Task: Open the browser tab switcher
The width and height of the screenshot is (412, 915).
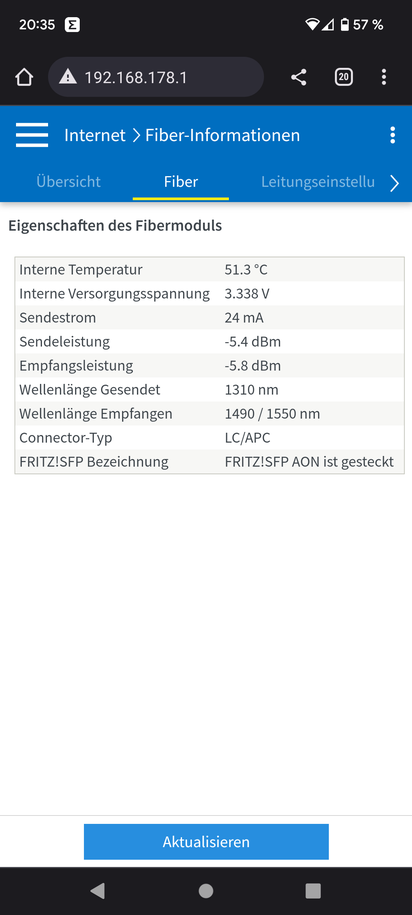Action: pyautogui.click(x=344, y=77)
